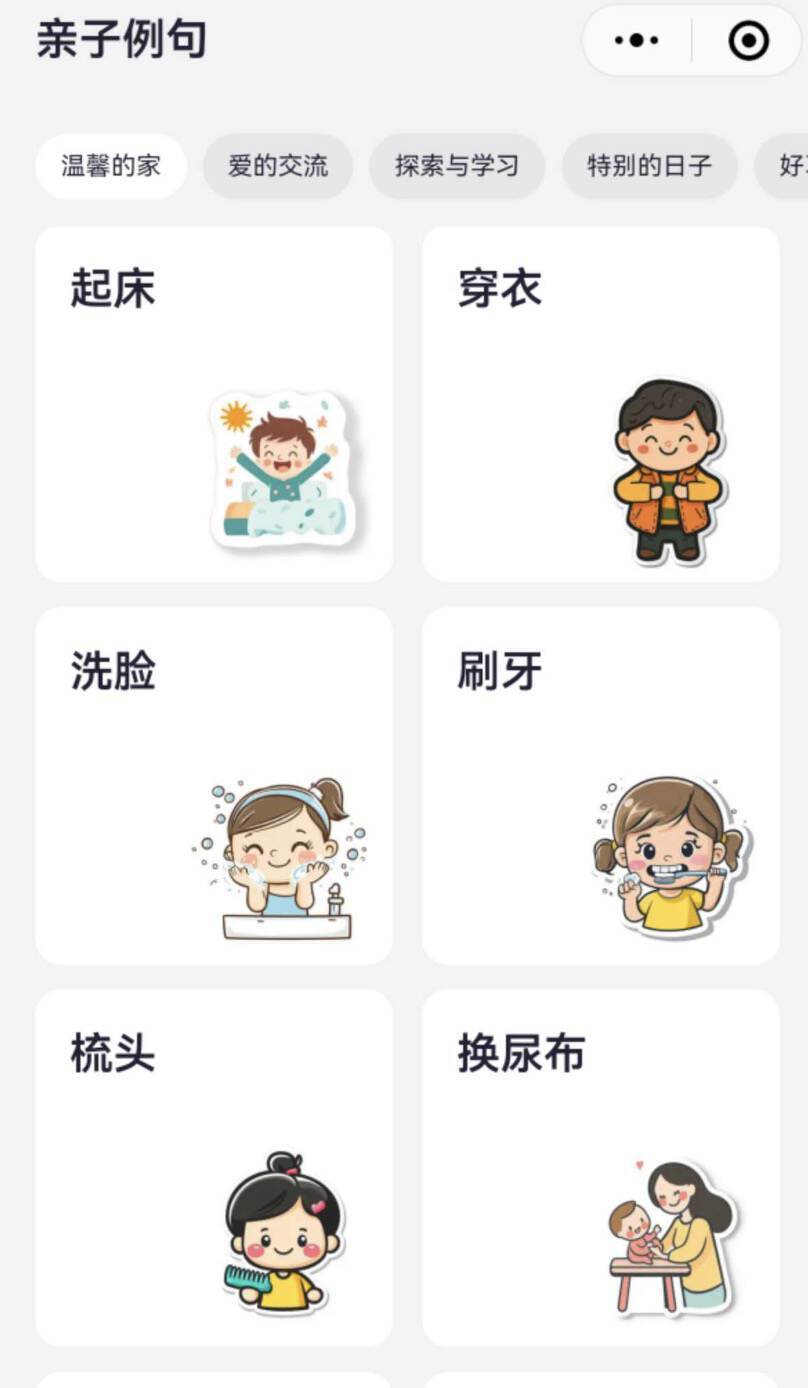This screenshot has height=1388, width=808.
Task: Open the 刷牙 card
Action: tap(601, 786)
